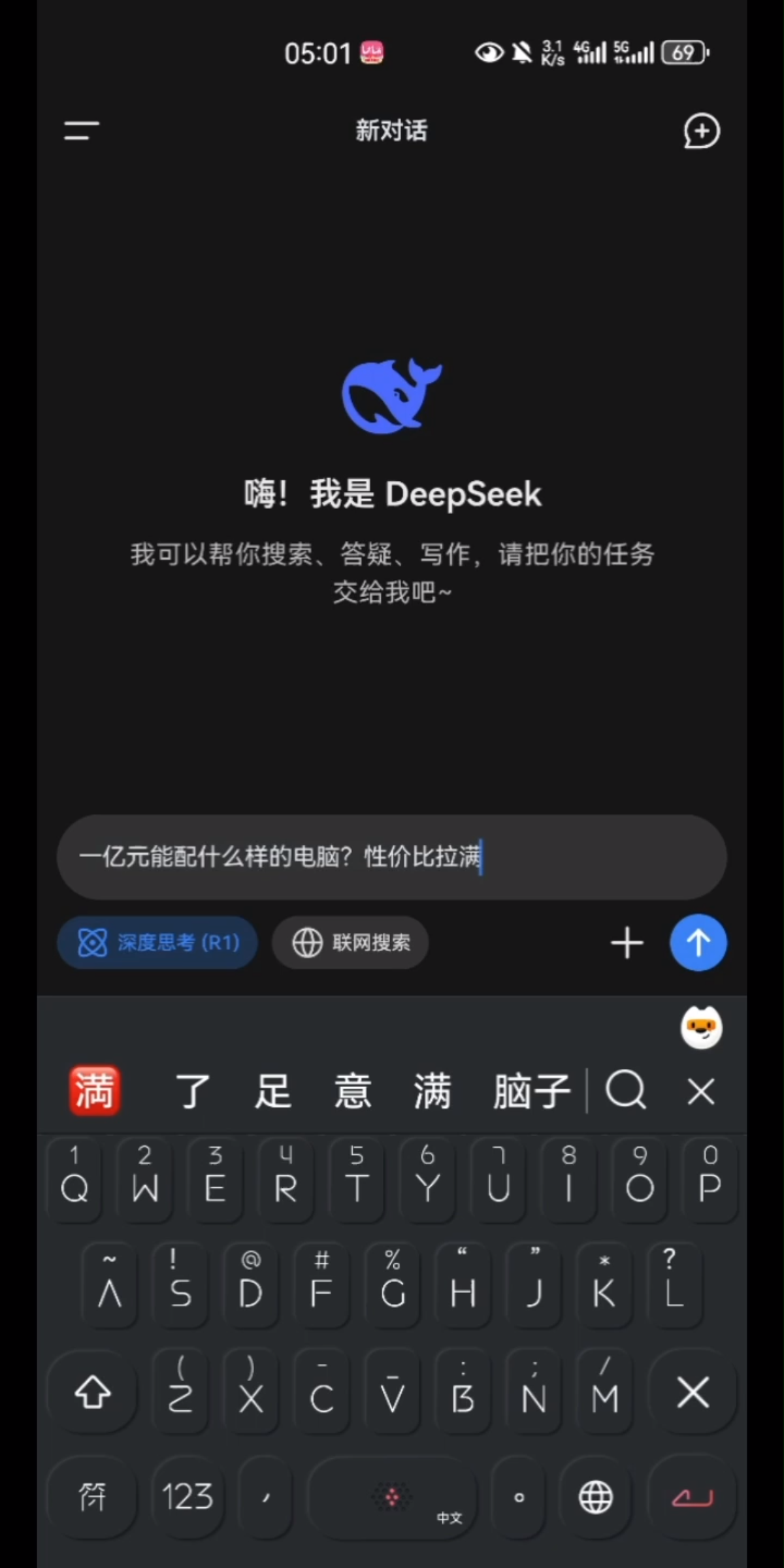Pick the candidate word 意

click(353, 1091)
